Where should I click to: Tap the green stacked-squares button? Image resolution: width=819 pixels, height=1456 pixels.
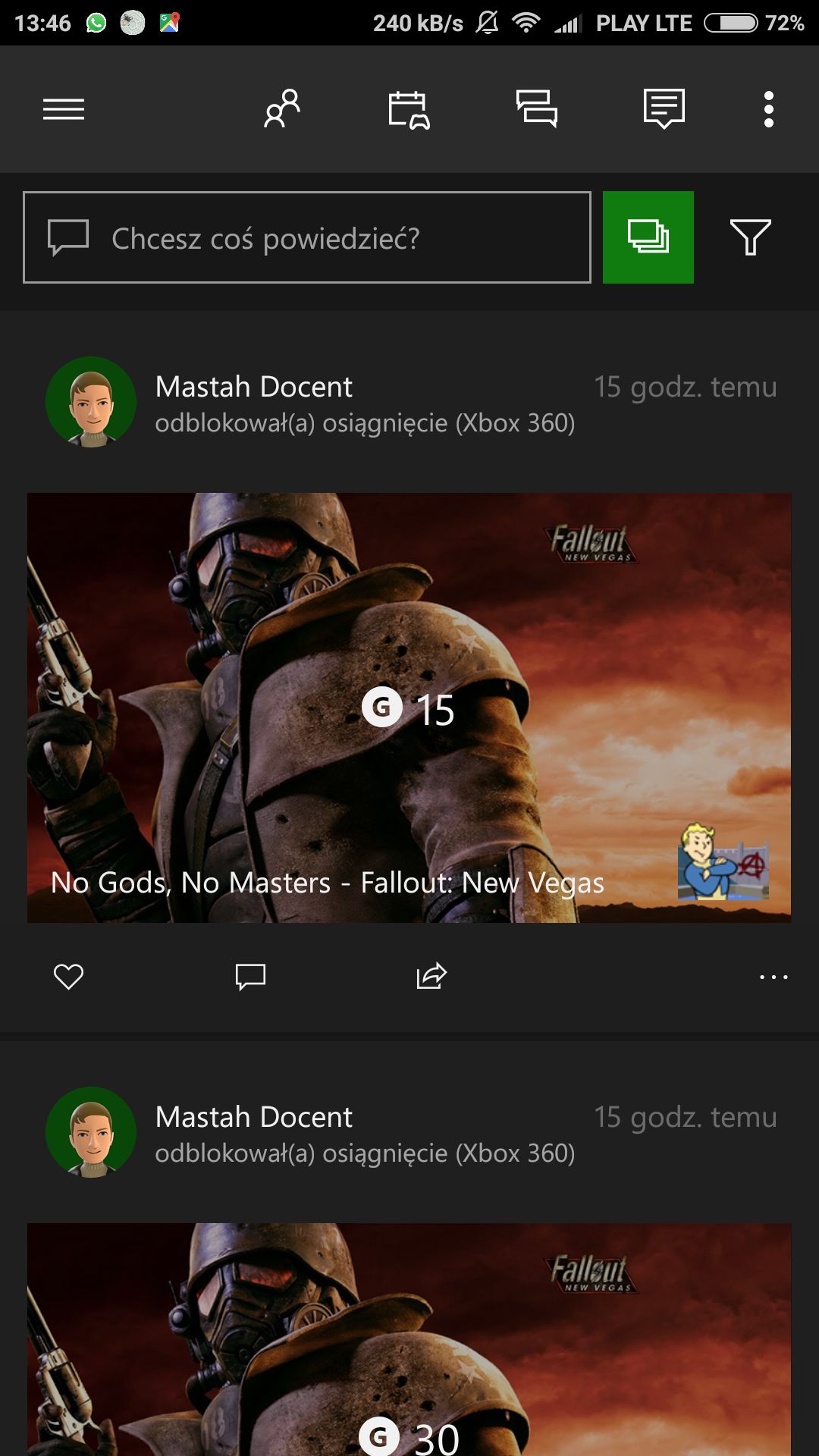tap(648, 237)
